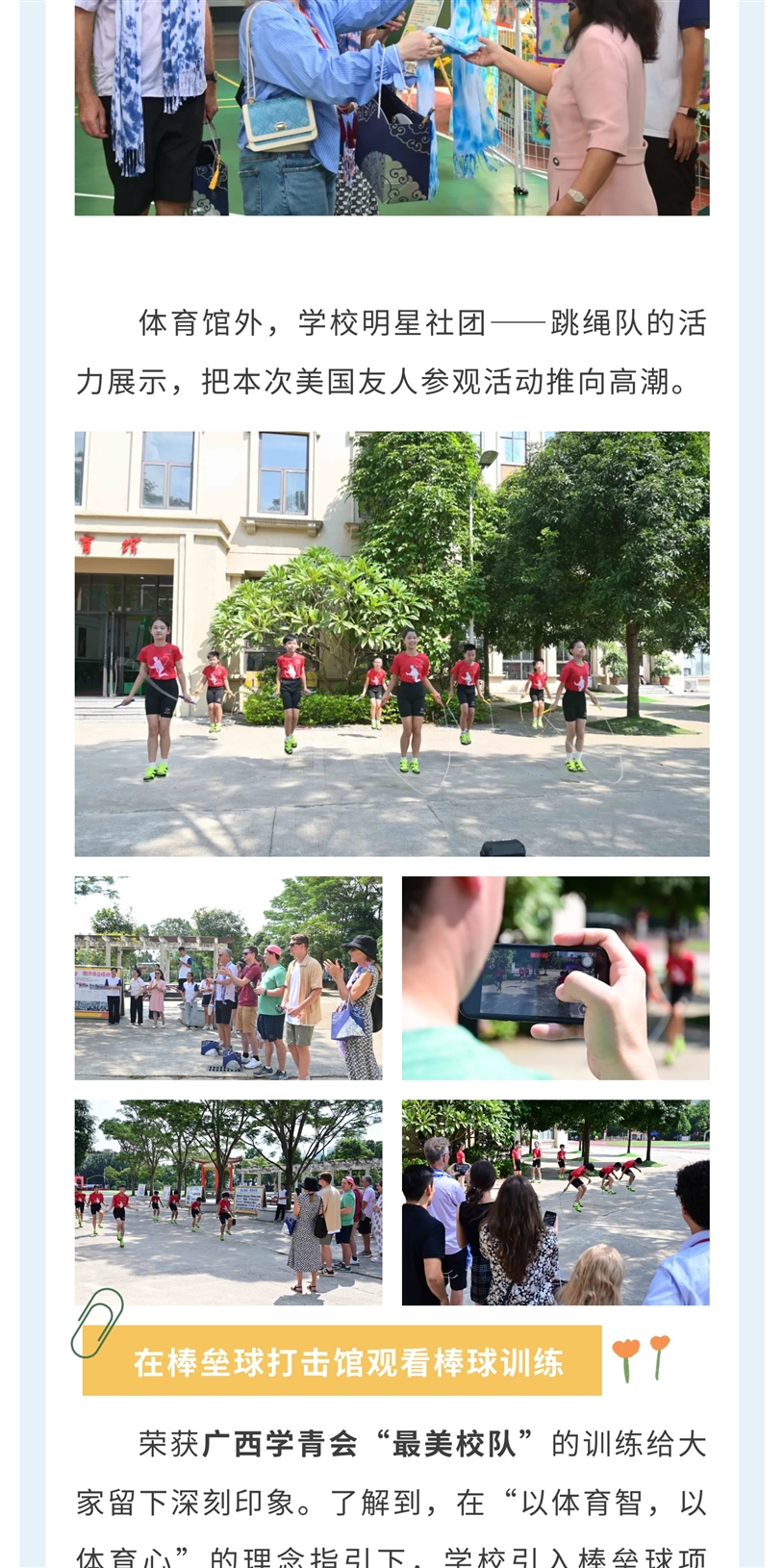Screen dimensions: 784x1568
Task: View photo of visitors applauding outdoors
Action: point(228,977)
